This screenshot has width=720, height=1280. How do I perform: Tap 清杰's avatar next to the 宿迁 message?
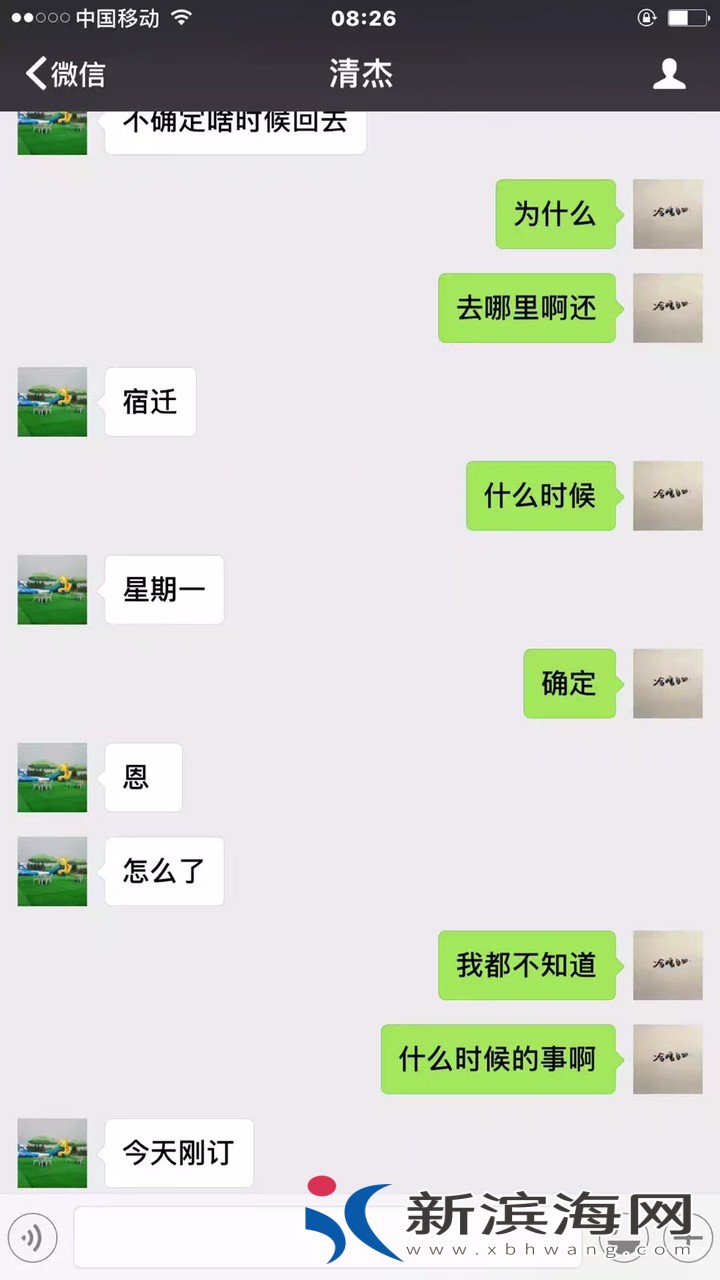click(52, 402)
